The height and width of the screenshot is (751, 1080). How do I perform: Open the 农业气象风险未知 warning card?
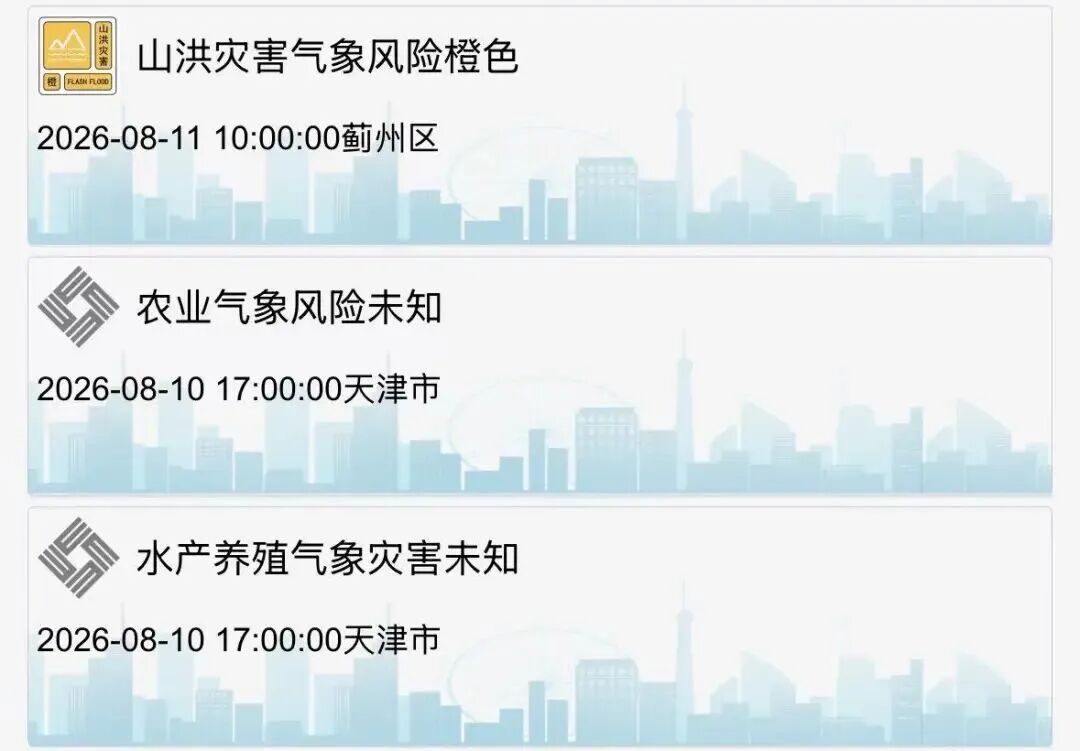pyautogui.click(x=540, y=376)
